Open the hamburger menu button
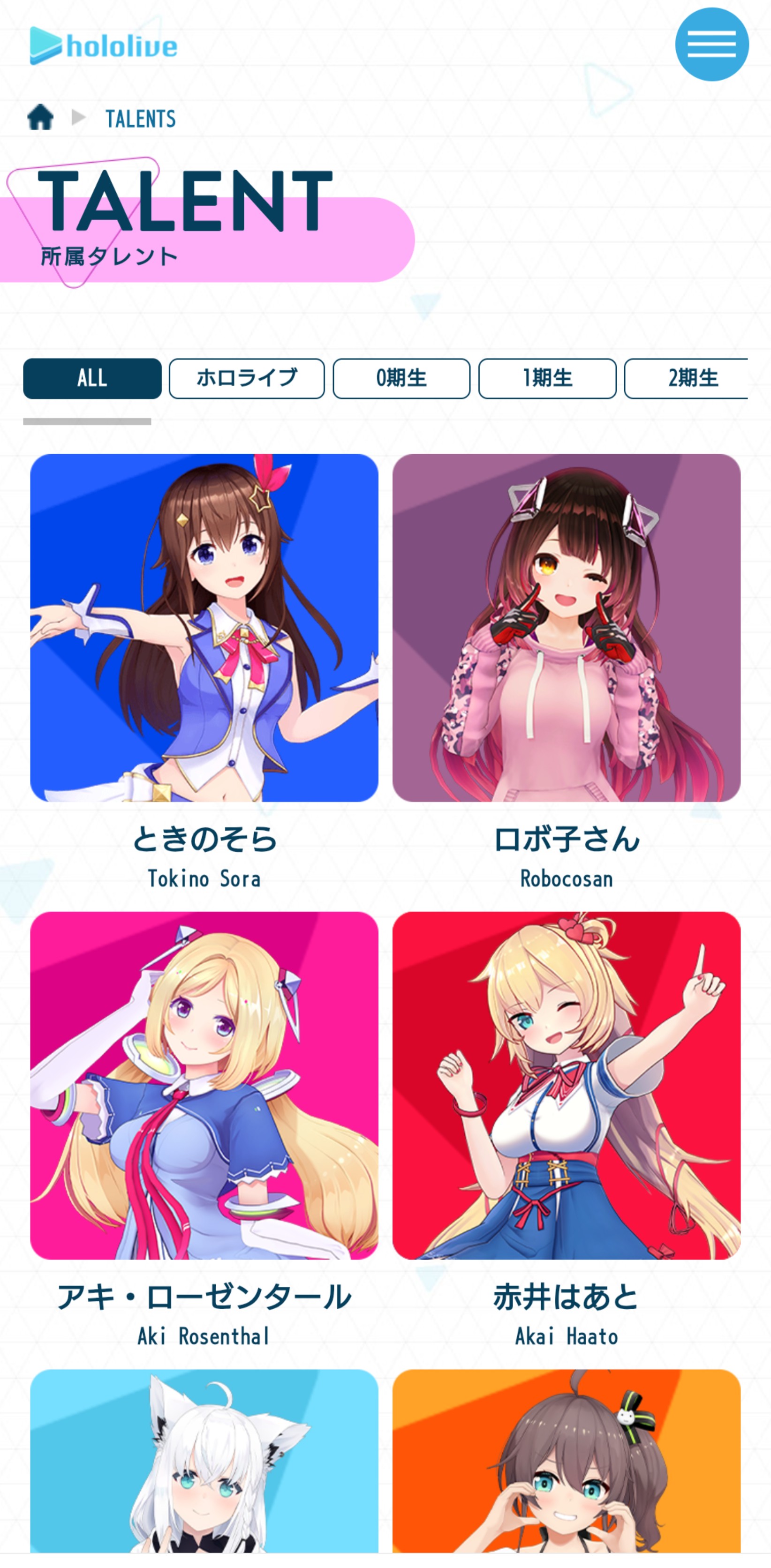771x1568 pixels. 711,45
